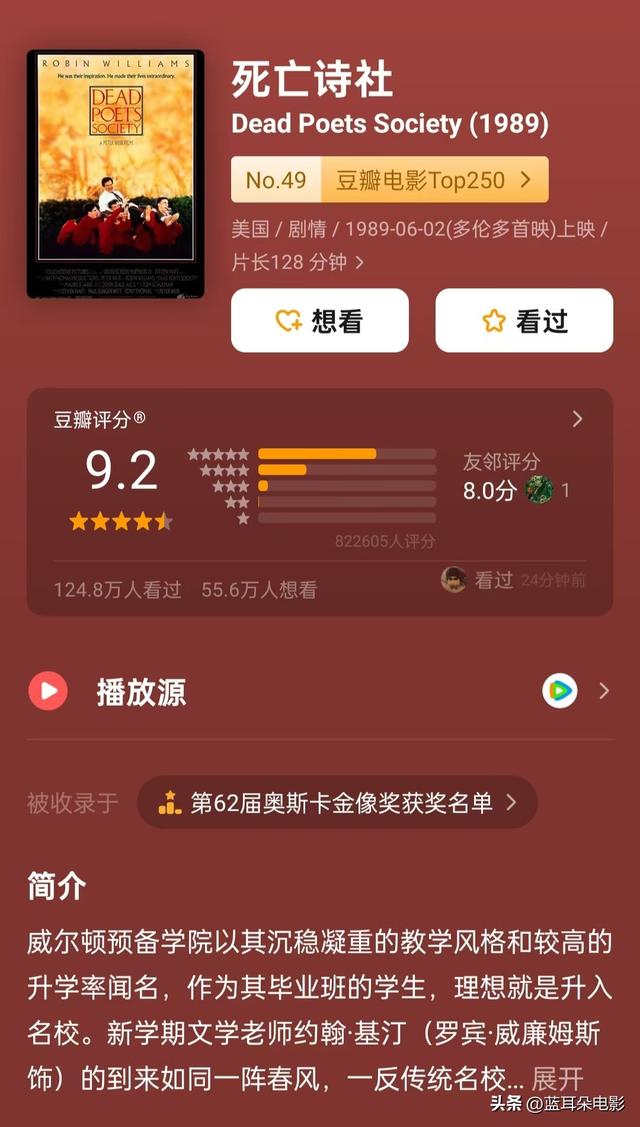Open the Dead Poets Society poster

click(115, 174)
